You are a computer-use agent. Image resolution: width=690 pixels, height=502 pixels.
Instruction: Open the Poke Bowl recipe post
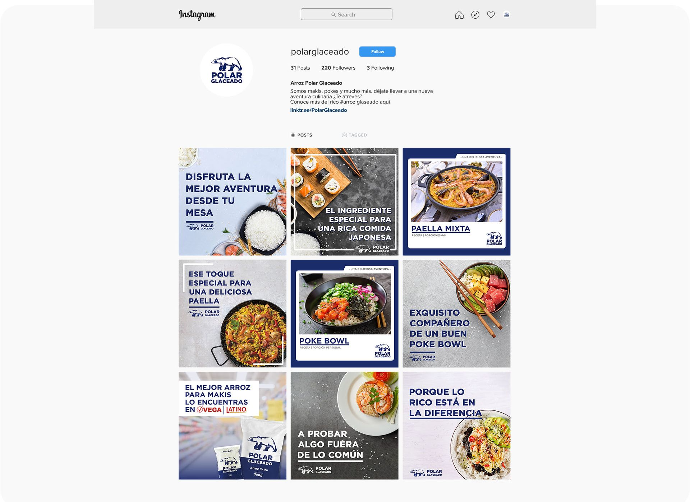point(344,313)
